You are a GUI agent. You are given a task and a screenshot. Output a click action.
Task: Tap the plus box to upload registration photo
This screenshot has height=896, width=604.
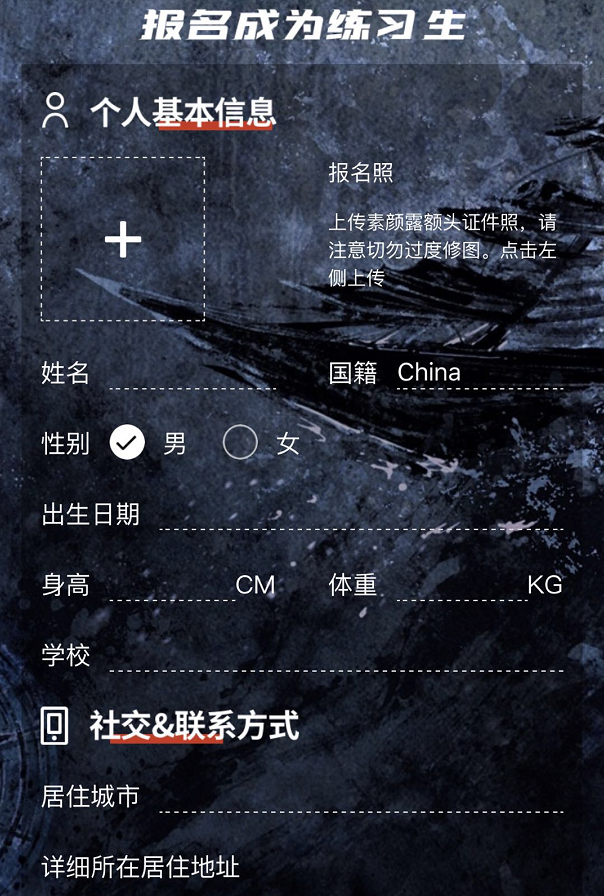coord(123,239)
